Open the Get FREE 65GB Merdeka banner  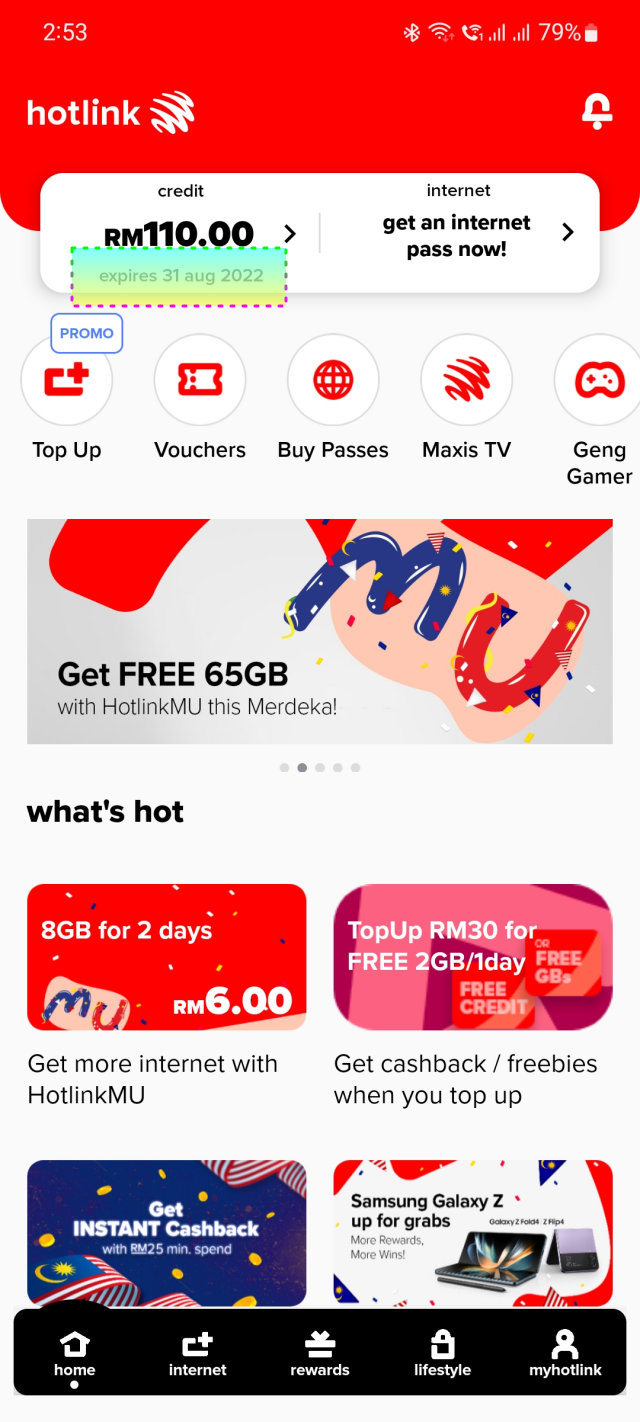point(320,631)
